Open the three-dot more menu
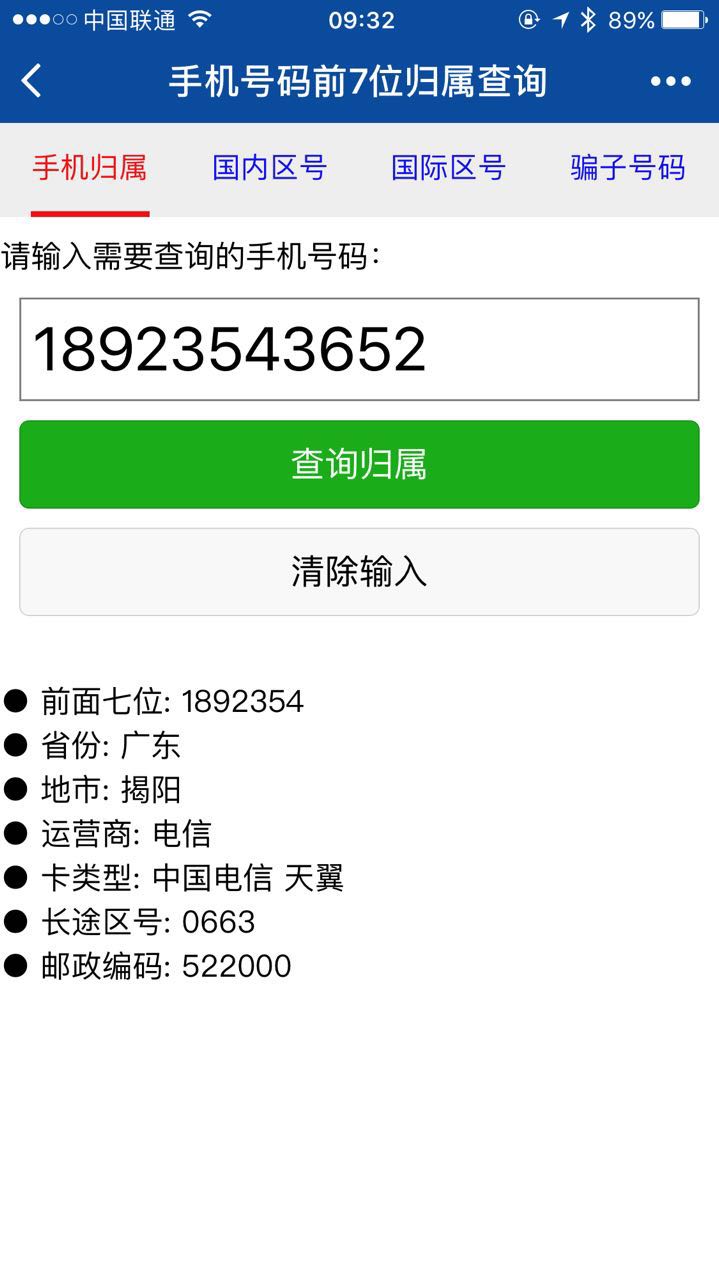 click(x=670, y=81)
